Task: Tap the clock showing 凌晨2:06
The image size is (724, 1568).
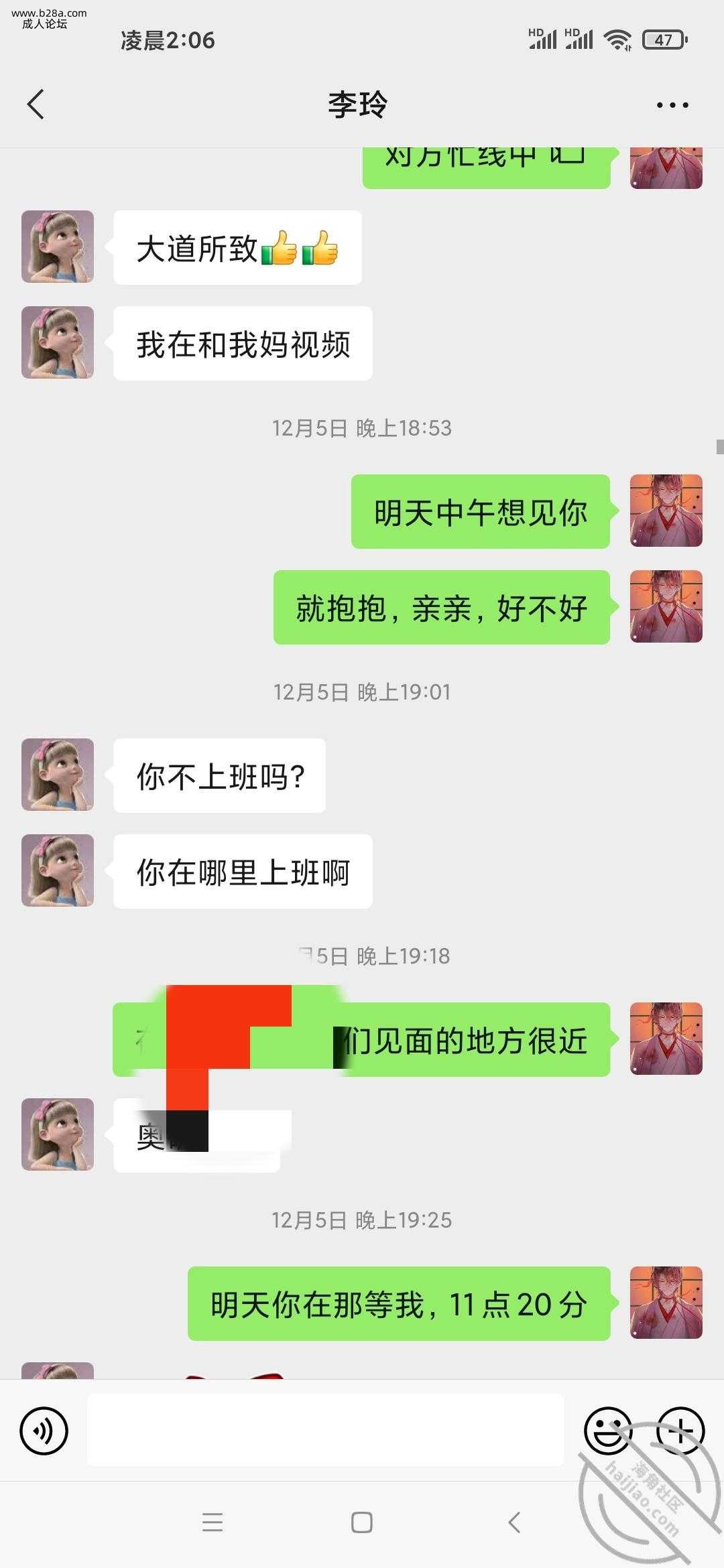Action: click(x=166, y=40)
